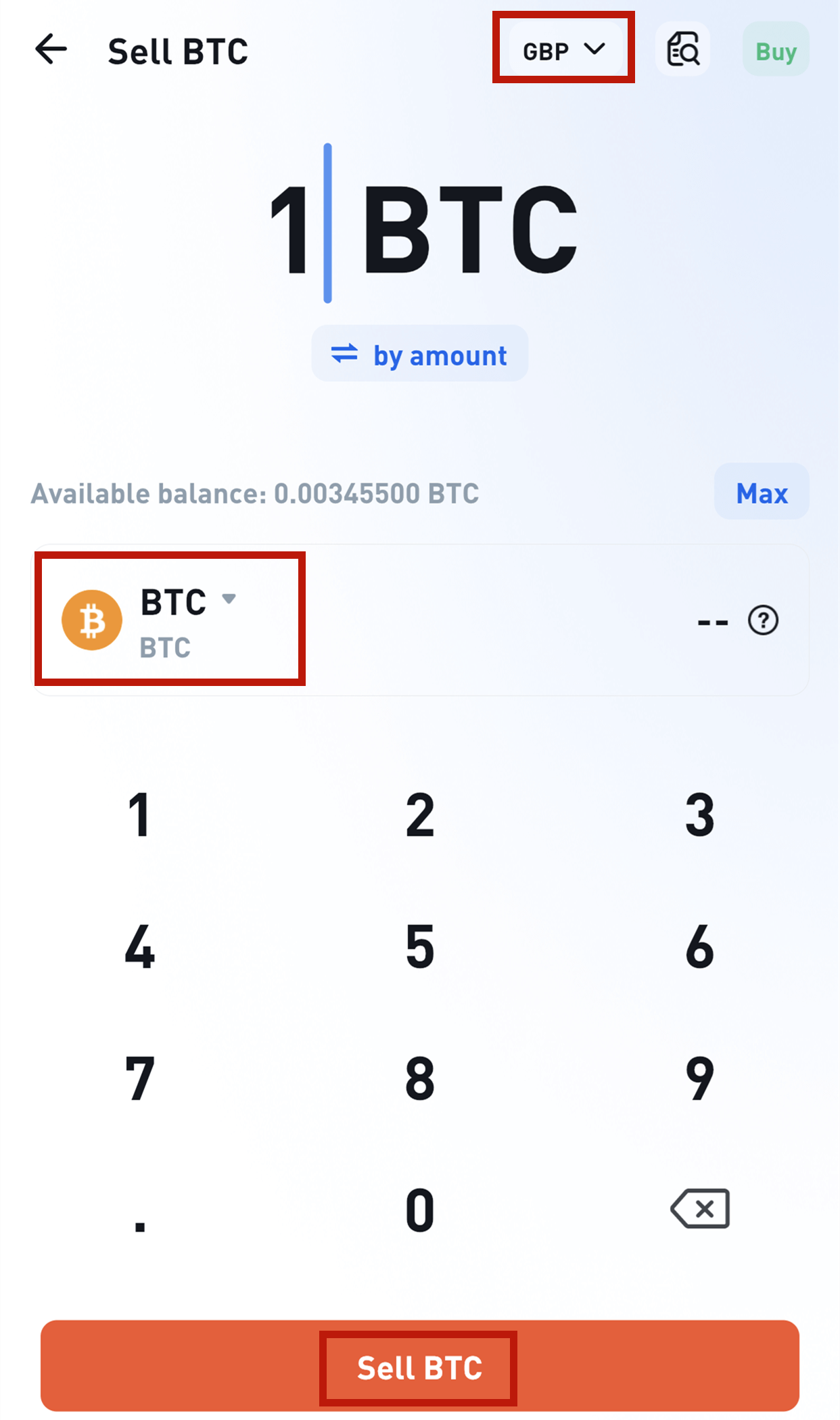Enter digit 3 on the keypad
Viewport: 840px width, 1420px height.
click(699, 815)
